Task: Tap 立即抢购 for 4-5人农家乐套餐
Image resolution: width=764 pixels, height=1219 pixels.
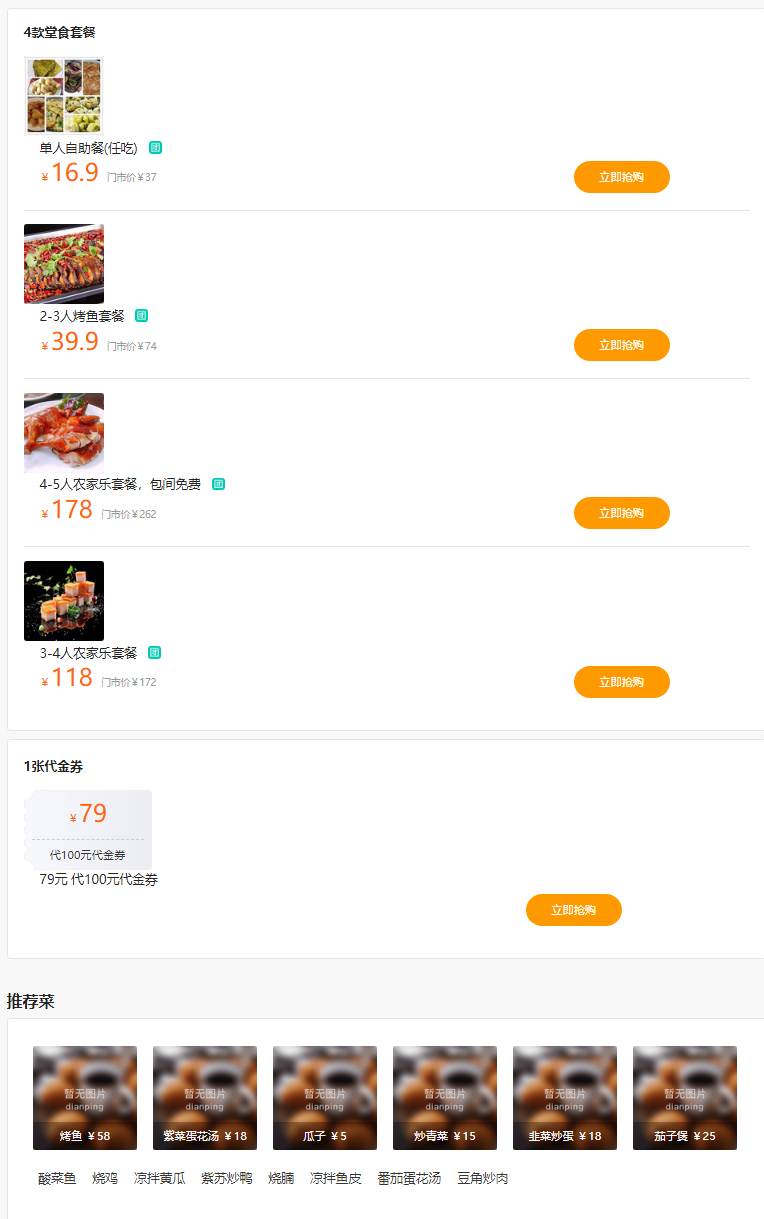Action: coord(621,513)
